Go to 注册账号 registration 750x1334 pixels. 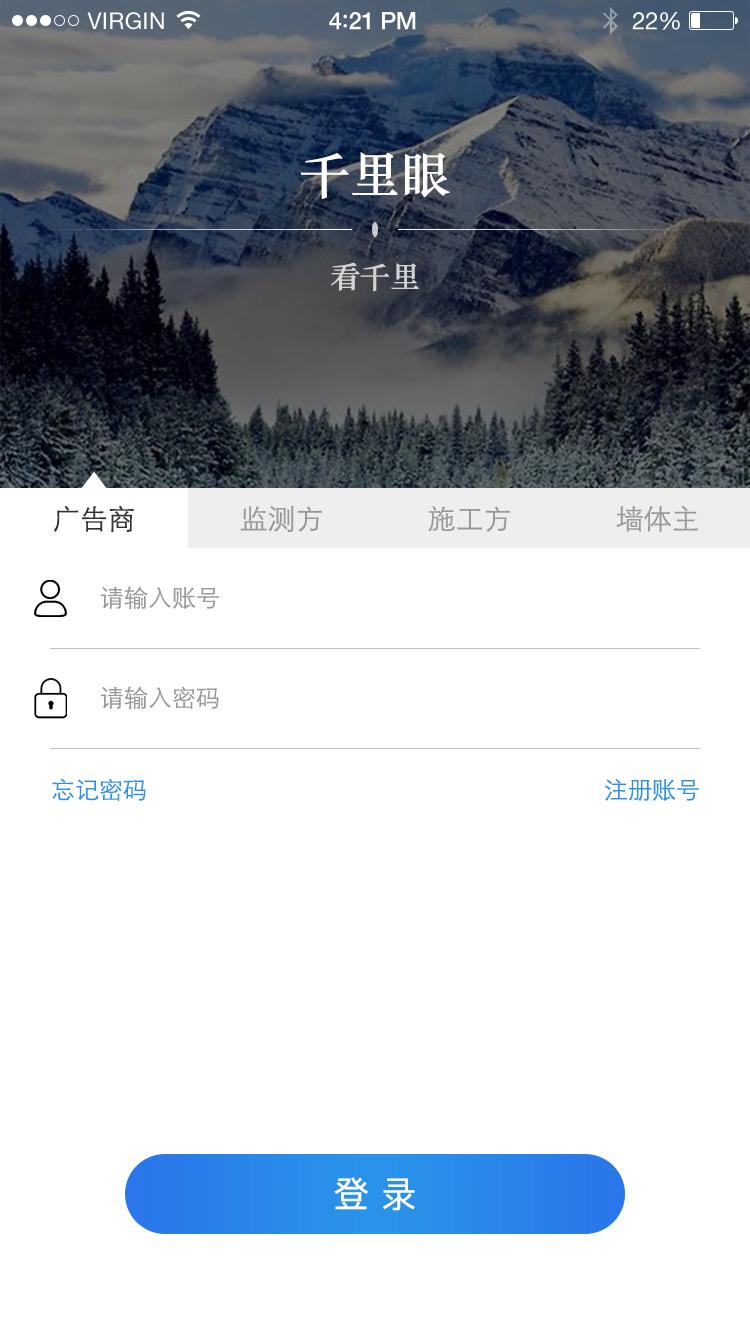(x=651, y=791)
